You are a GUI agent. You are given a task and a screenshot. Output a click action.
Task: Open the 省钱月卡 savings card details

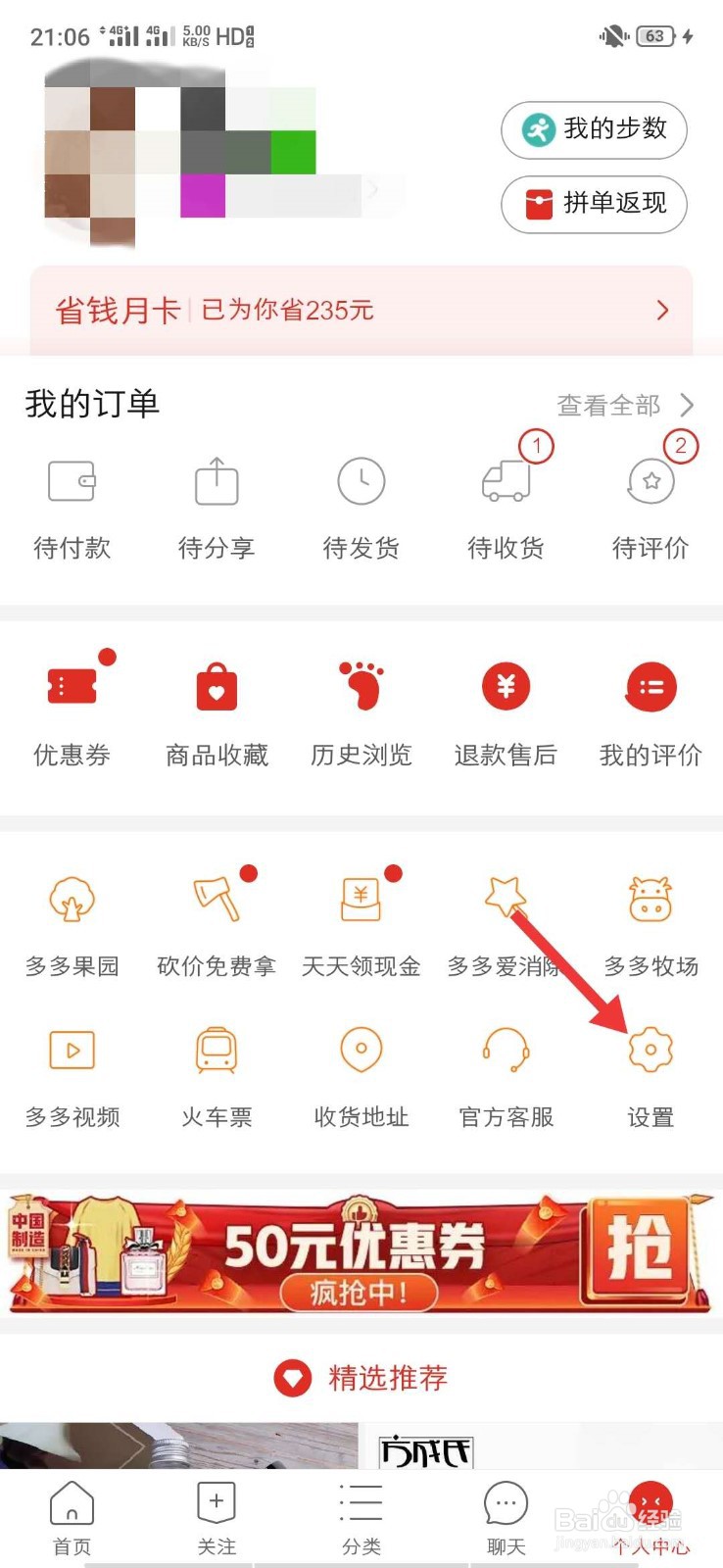(361, 310)
